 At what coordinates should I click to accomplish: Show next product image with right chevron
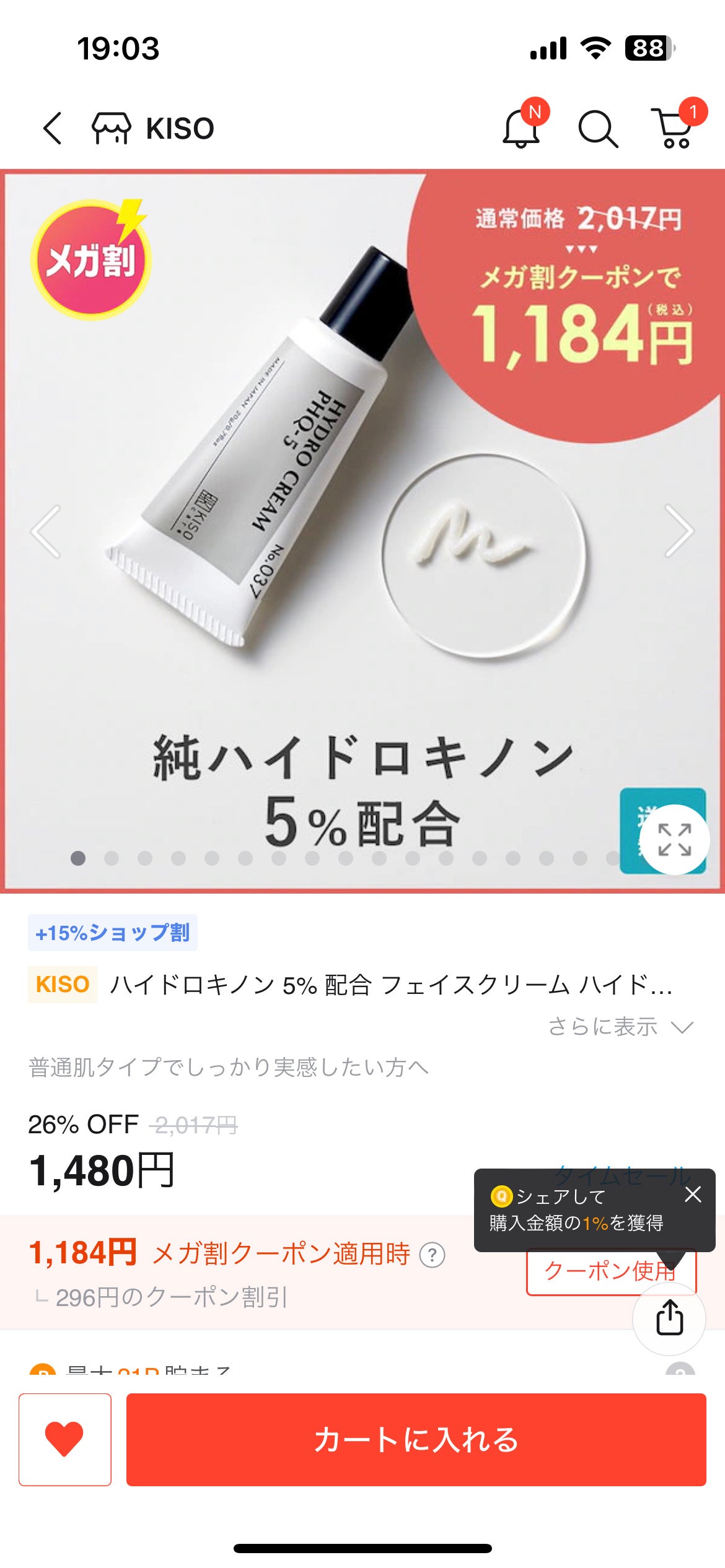click(x=679, y=530)
